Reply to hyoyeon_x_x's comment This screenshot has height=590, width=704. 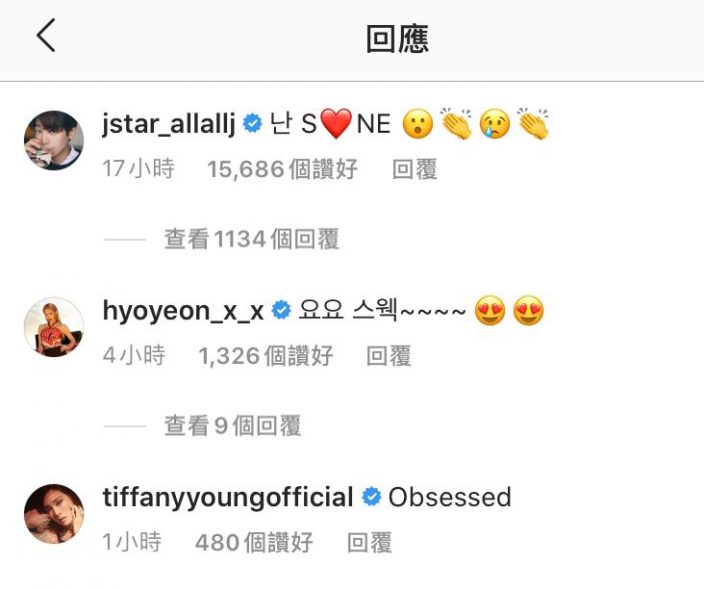tap(389, 355)
